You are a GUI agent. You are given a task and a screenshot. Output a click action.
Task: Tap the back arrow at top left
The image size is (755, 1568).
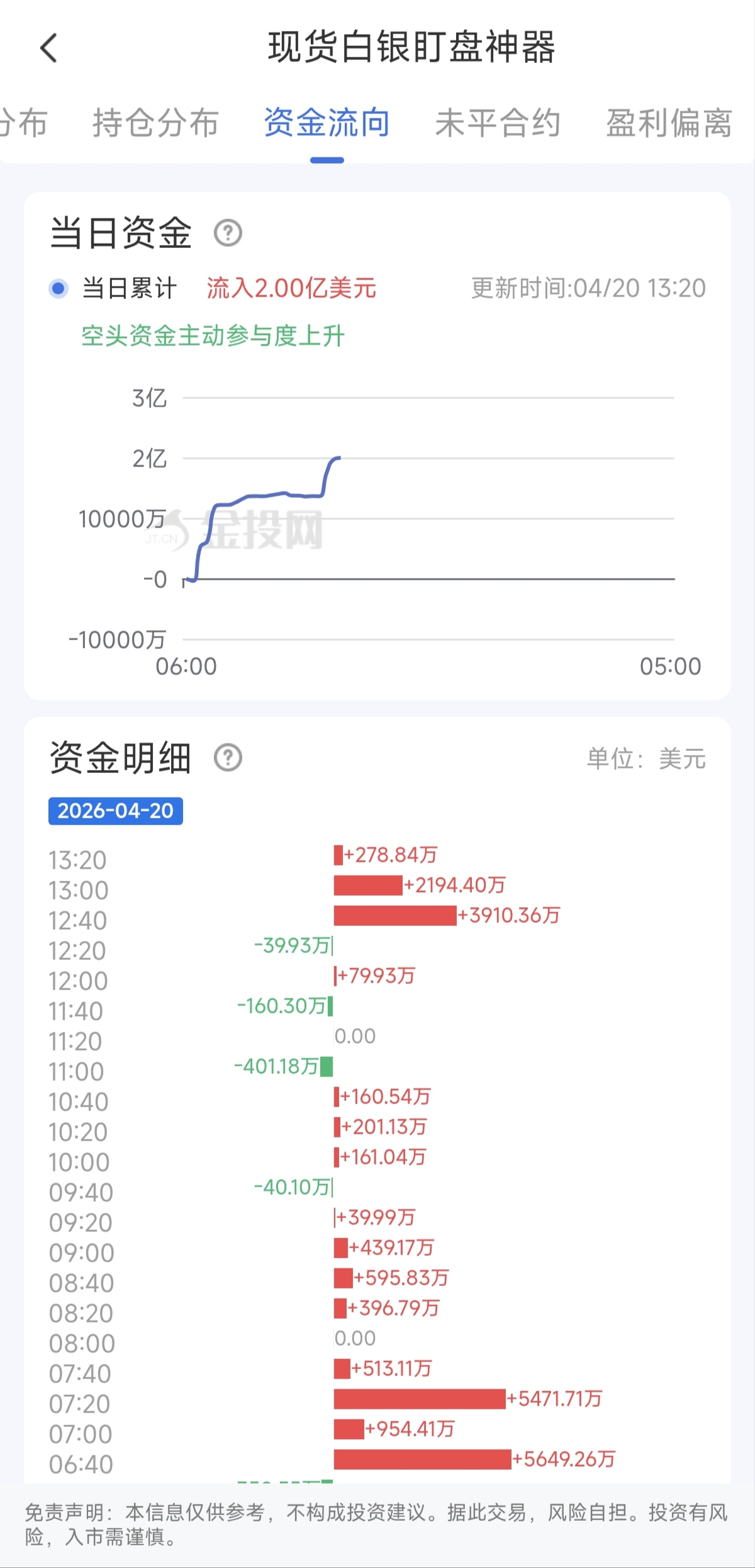tap(47, 48)
